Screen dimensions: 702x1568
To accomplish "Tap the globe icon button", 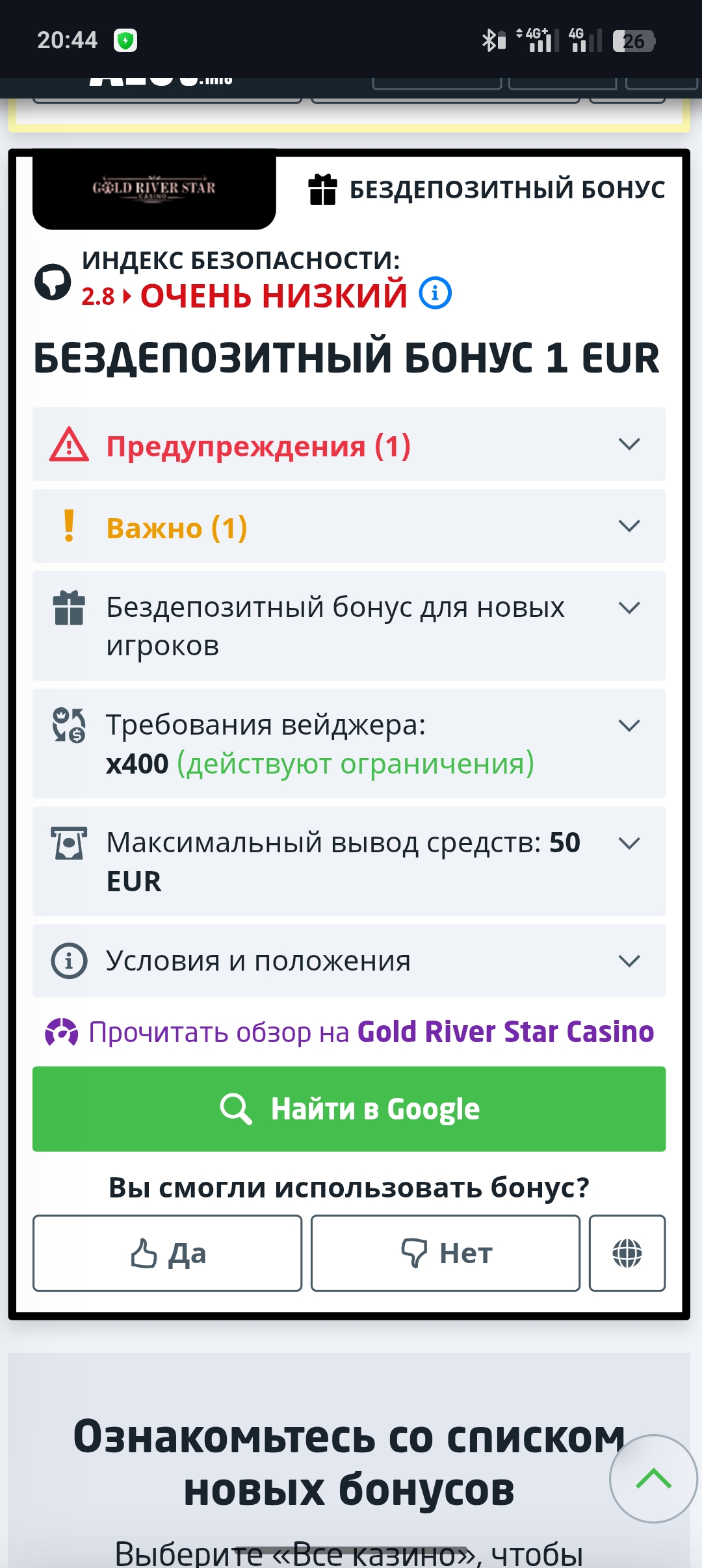I will pyautogui.click(x=627, y=1253).
